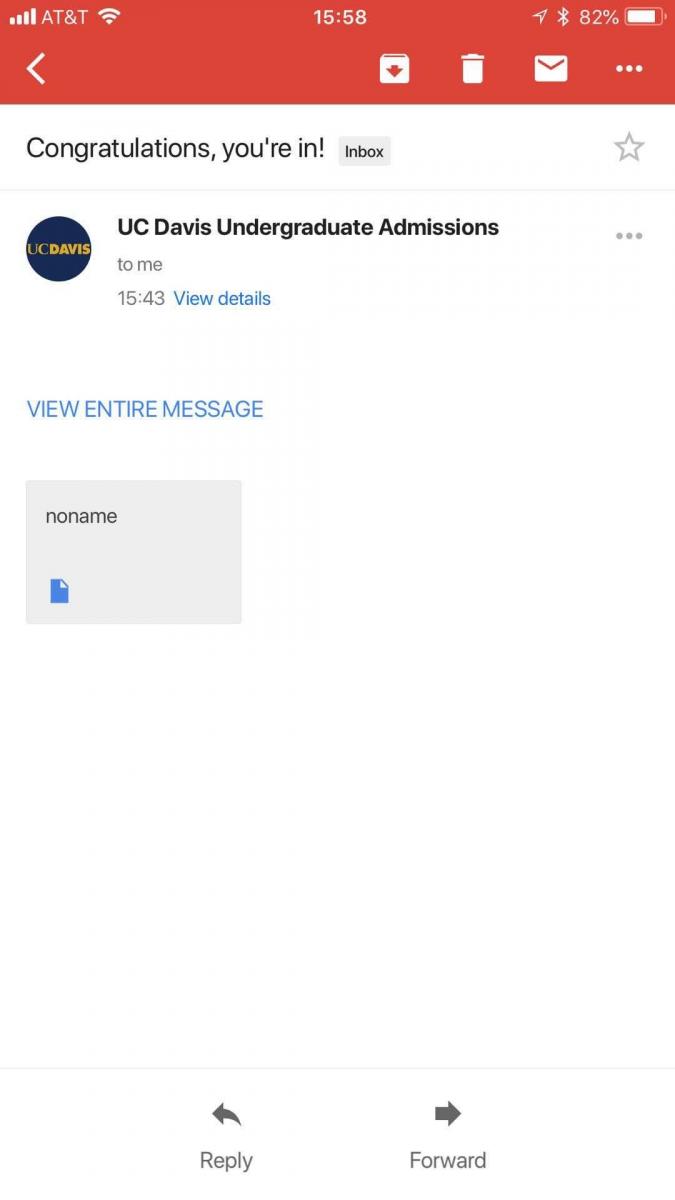Tap the Inbox label chip
Image resolution: width=675 pixels, height=1200 pixels.
[364, 152]
